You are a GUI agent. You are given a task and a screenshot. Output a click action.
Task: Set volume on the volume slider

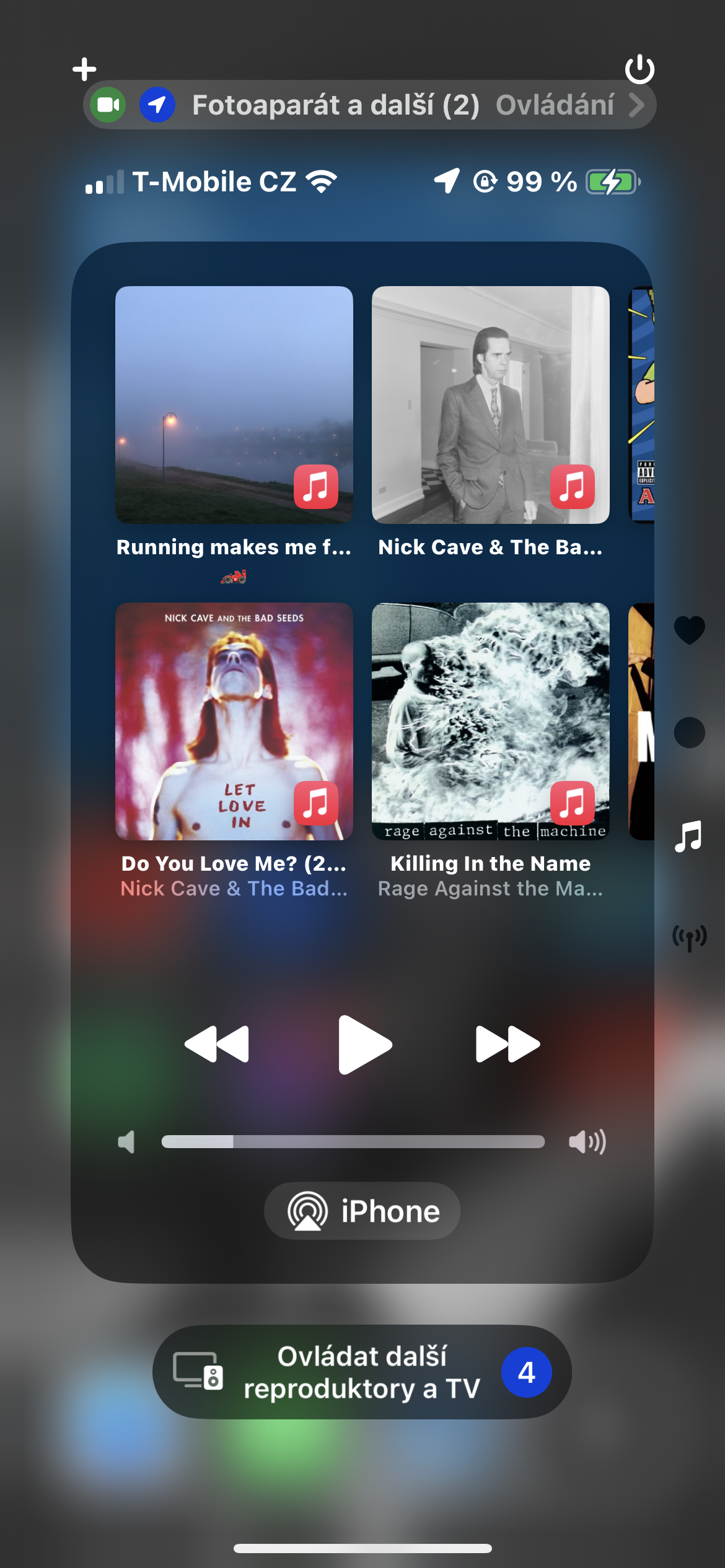(353, 1141)
